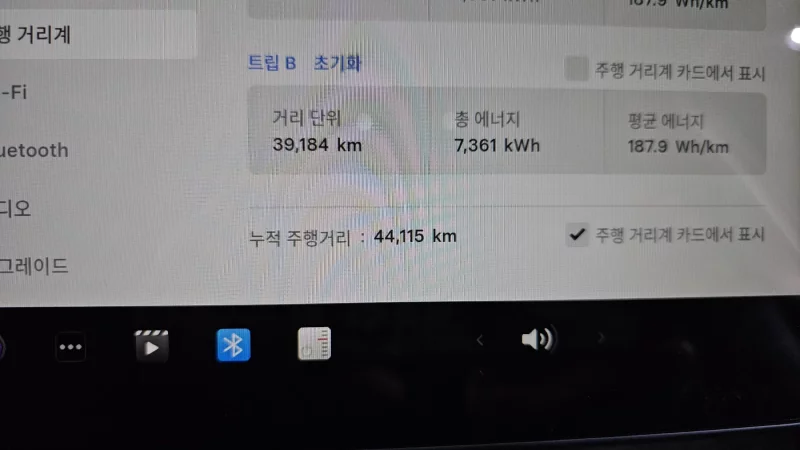Reset Trip B with the 초기화 link
The width and height of the screenshot is (800, 450).
337,63
